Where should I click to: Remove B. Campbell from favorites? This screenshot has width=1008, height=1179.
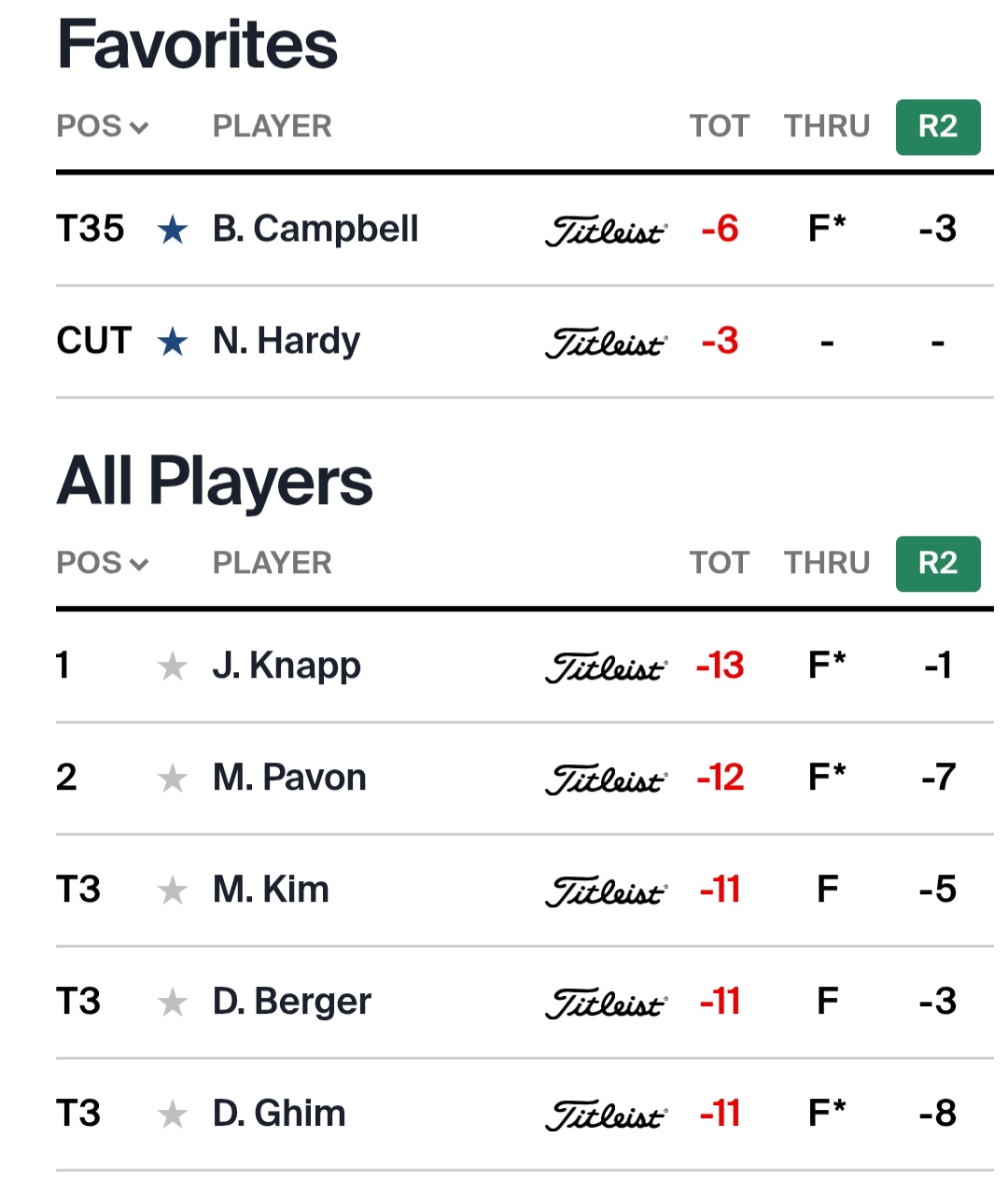173,230
